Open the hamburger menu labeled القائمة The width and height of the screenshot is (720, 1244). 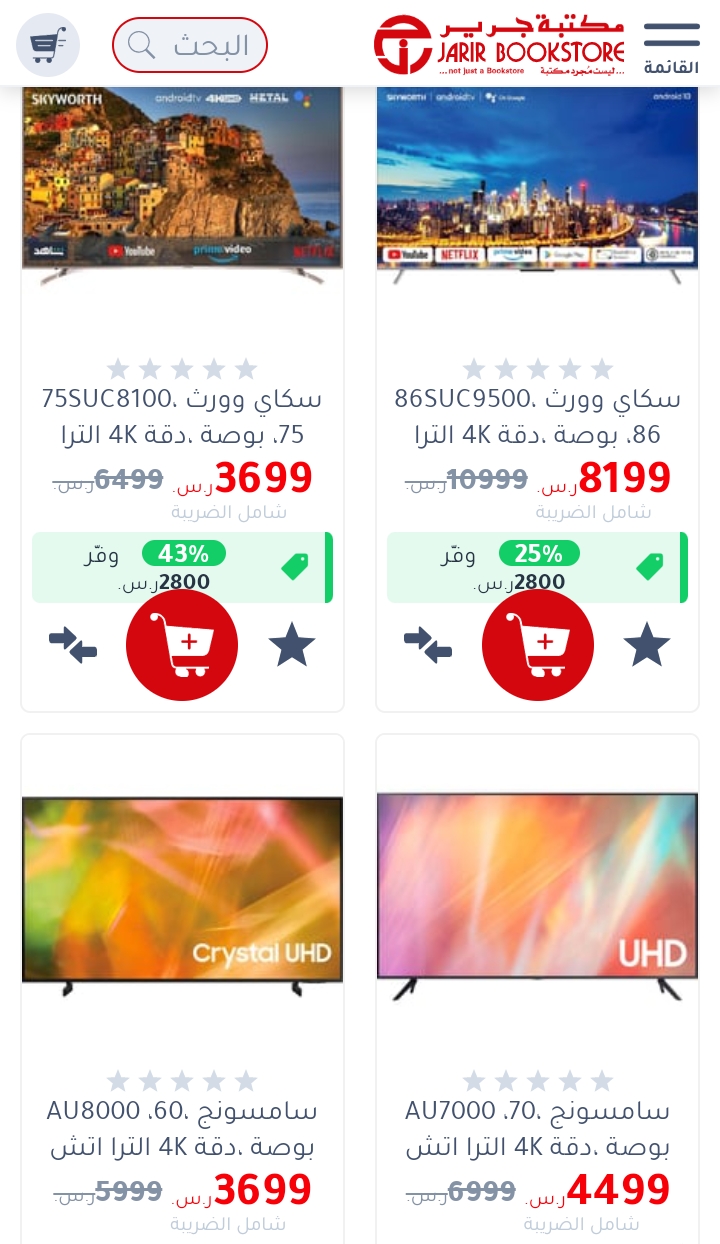(671, 46)
